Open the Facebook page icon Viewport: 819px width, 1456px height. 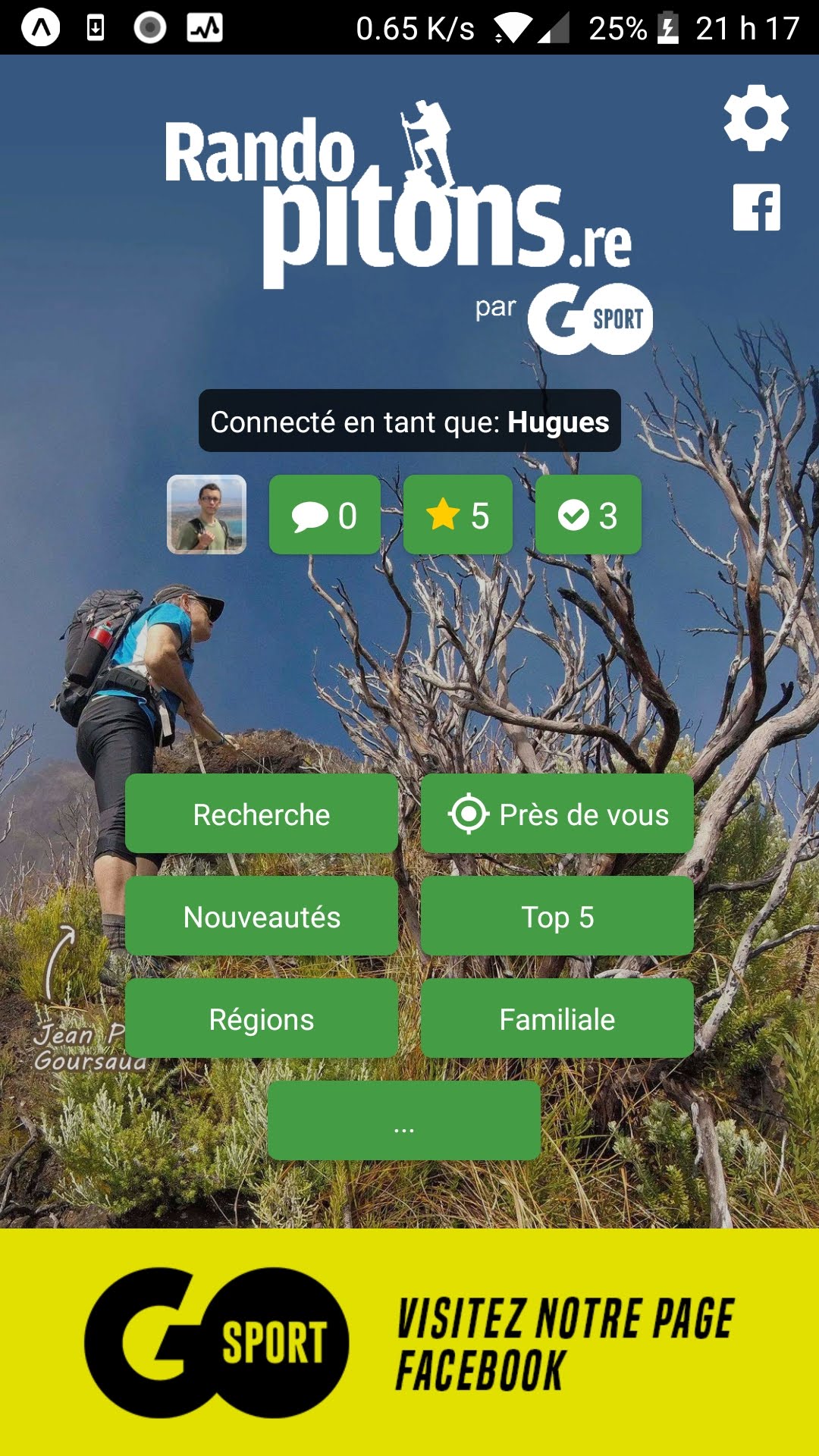(x=756, y=207)
